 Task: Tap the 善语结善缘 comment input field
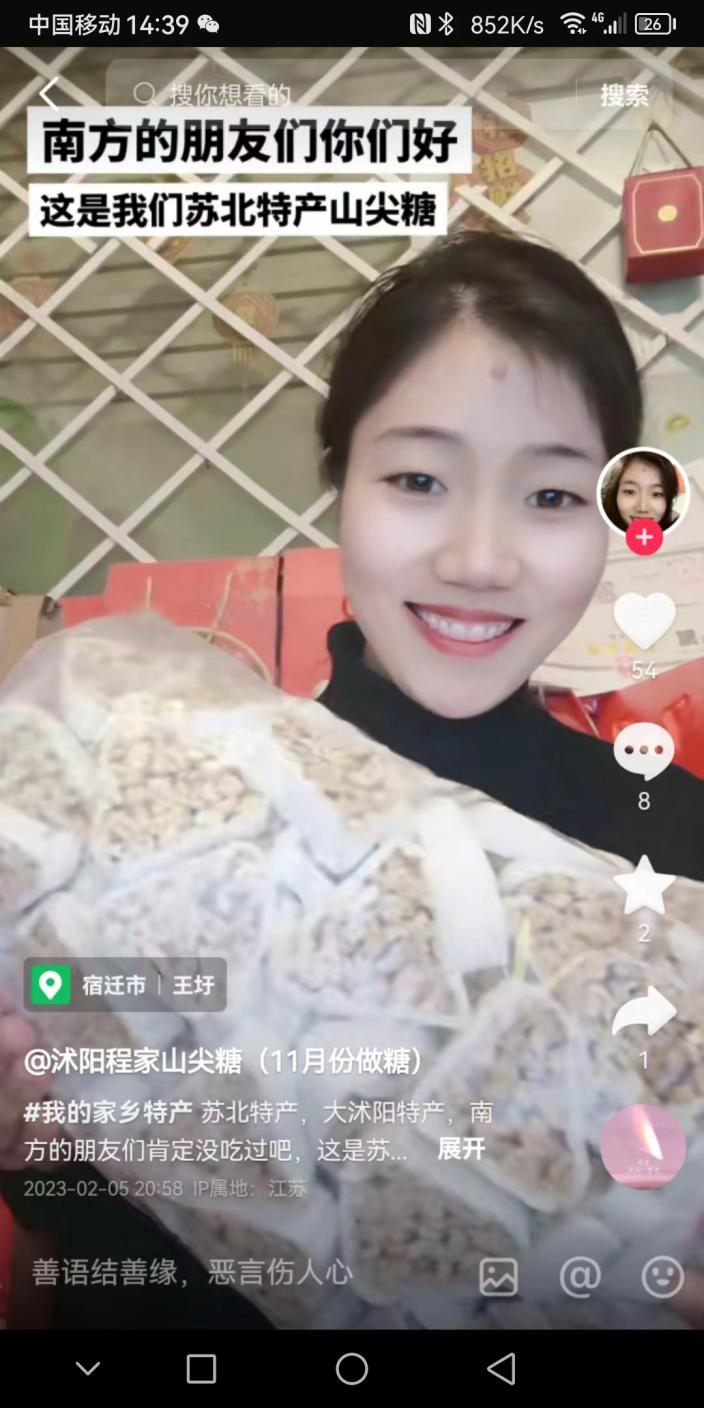coord(240,1272)
